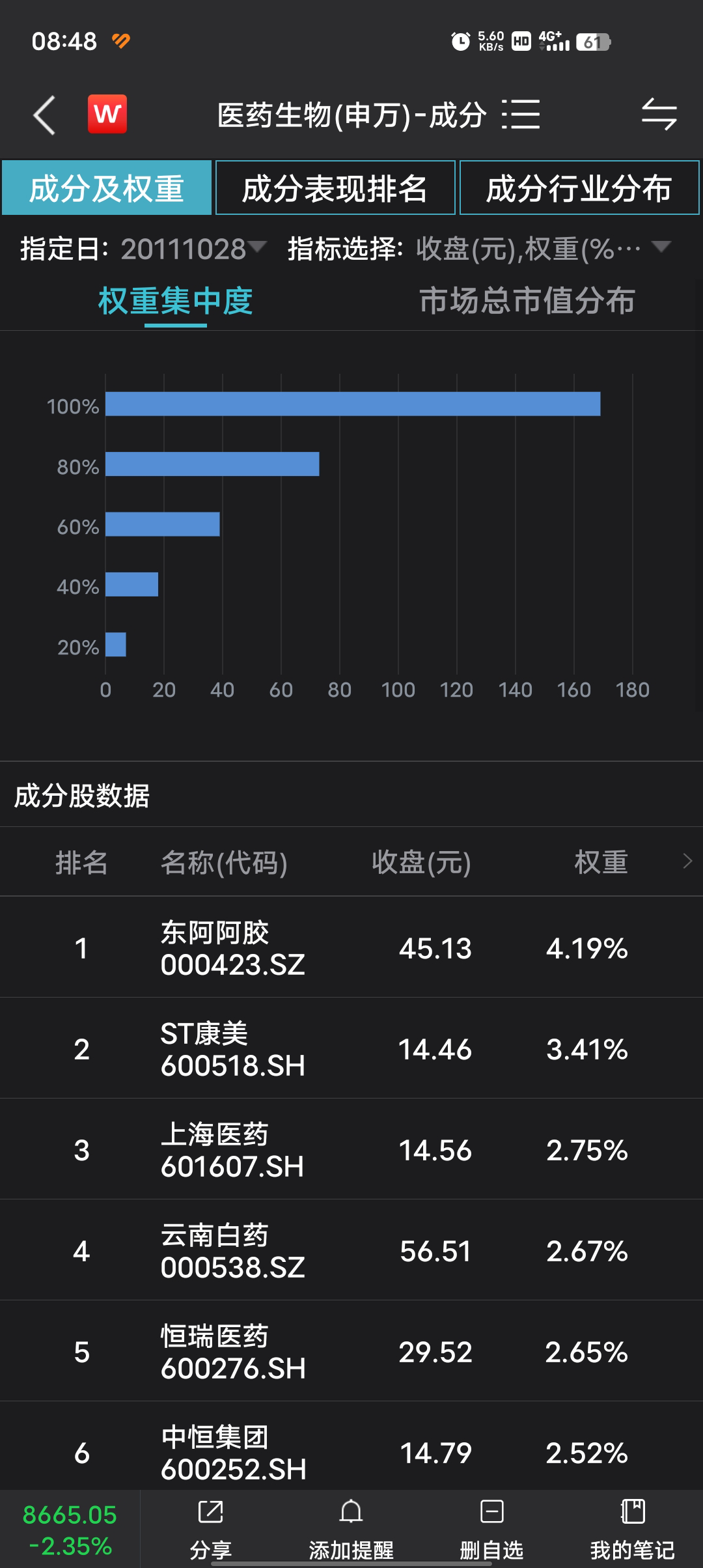The width and height of the screenshot is (703, 1568).
Task: Go back using the top-left arrow
Action: coord(44,115)
